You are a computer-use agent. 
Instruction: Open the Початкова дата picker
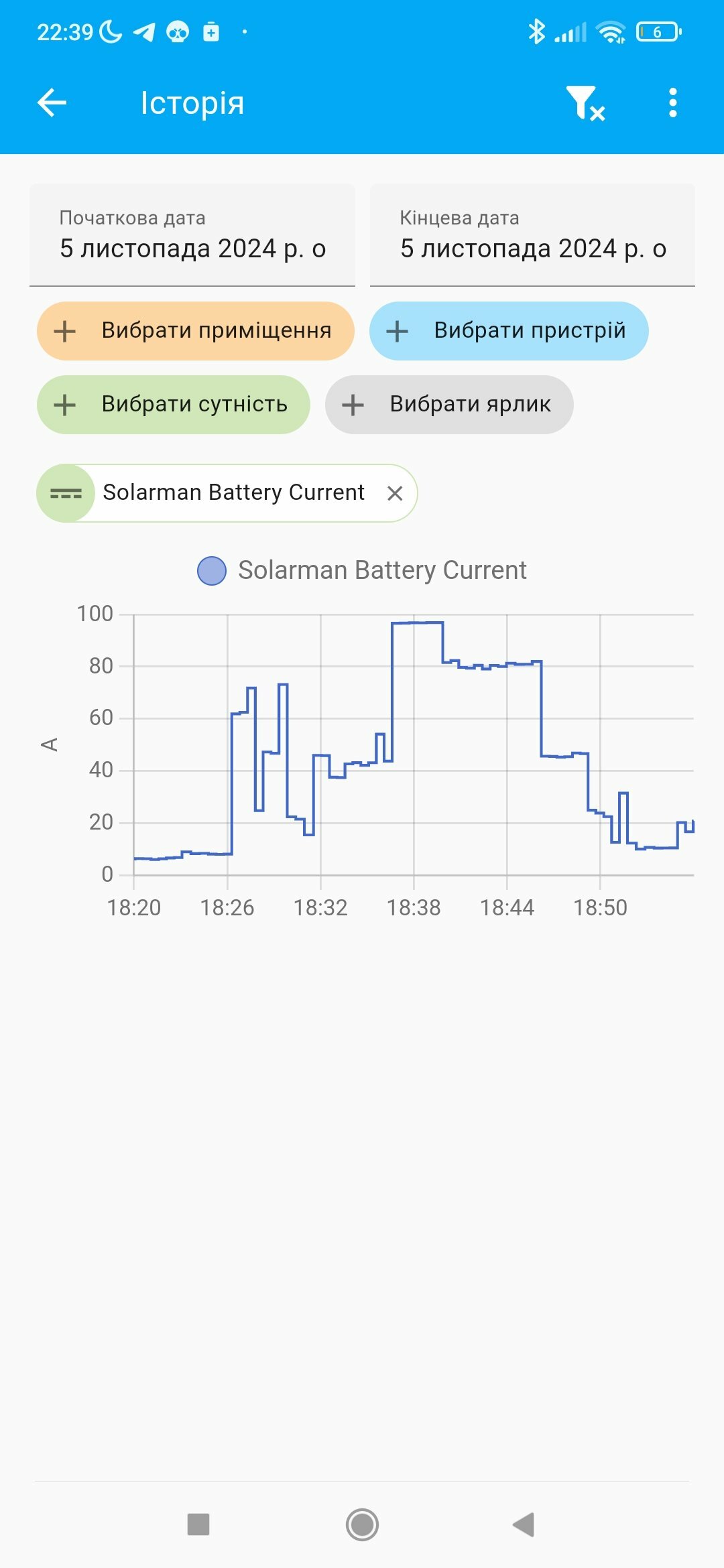tap(192, 235)
